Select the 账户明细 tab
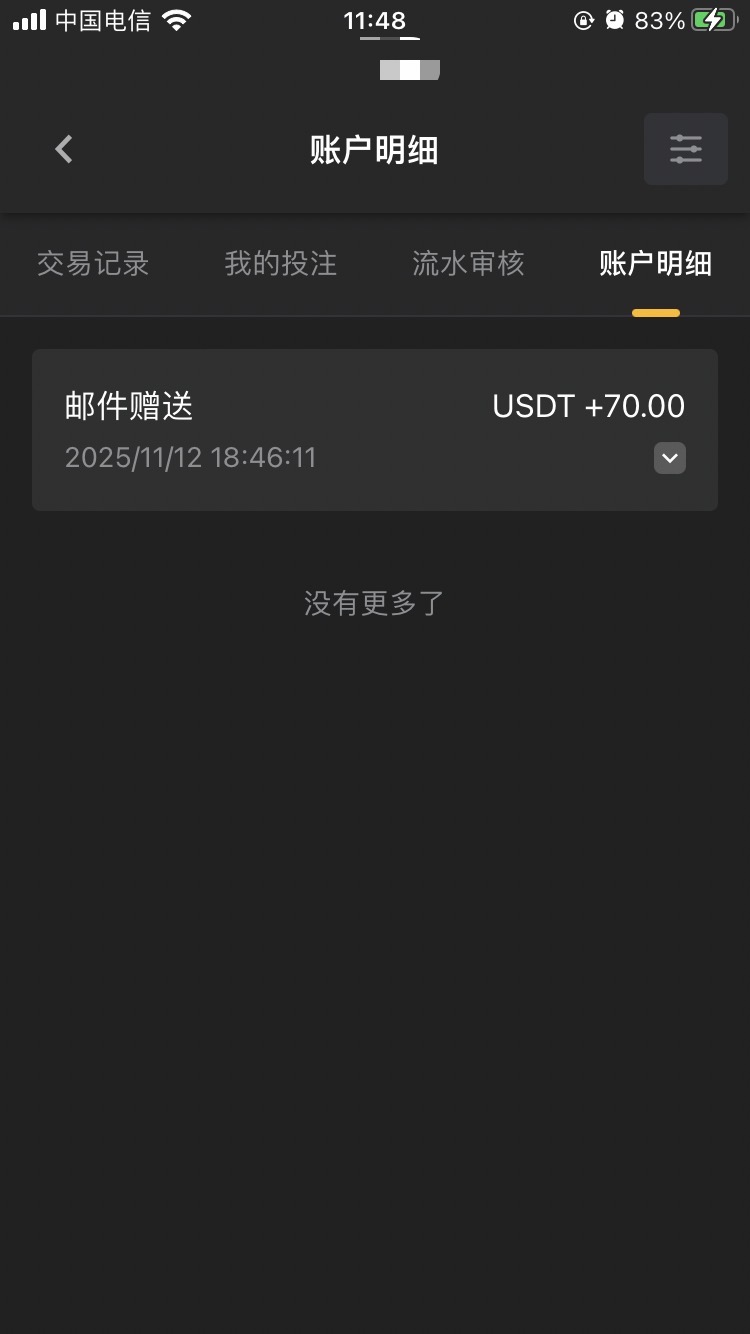This screenshot has height=1334, width=750. (656, 264)
